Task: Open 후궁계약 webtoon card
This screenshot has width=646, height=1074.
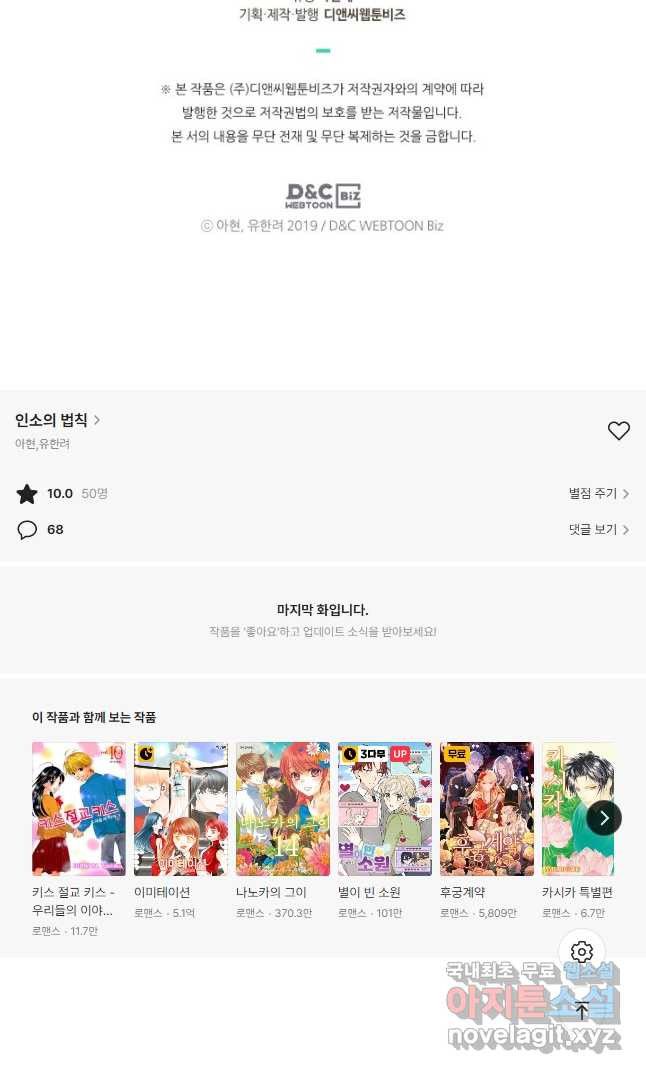Action: coord(487,809)
